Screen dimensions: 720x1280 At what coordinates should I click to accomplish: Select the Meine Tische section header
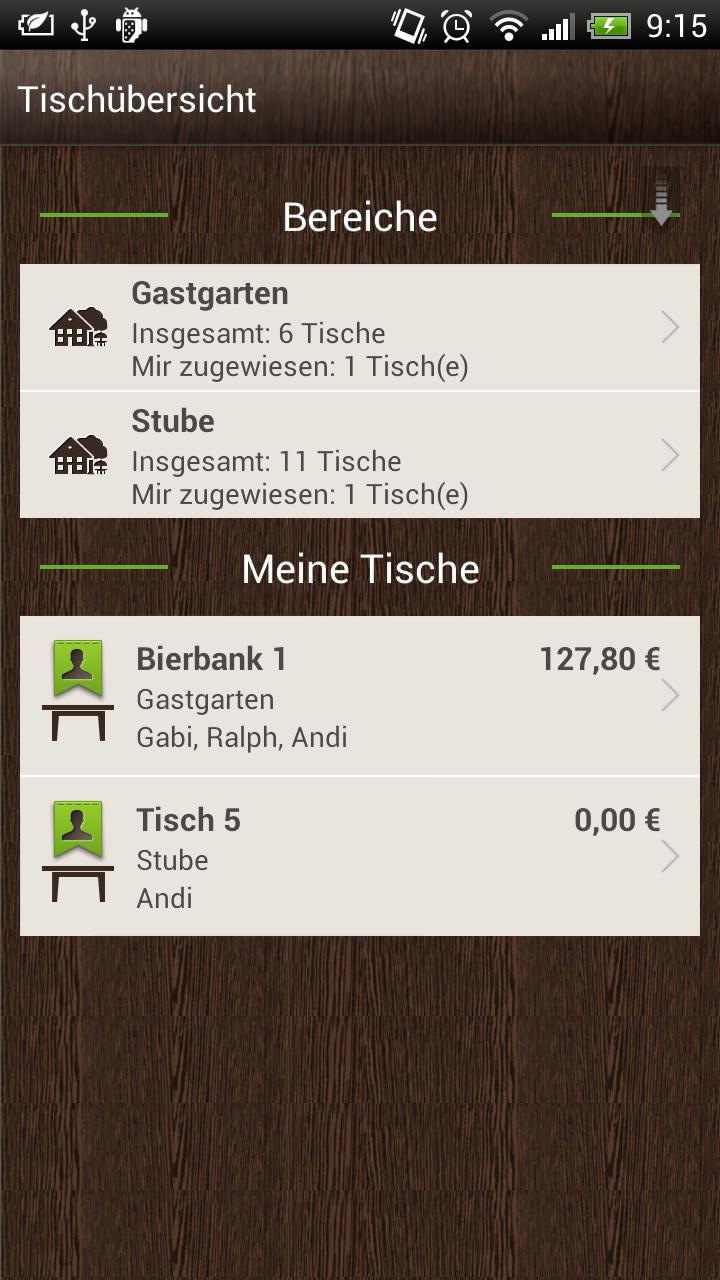[360, 568]
